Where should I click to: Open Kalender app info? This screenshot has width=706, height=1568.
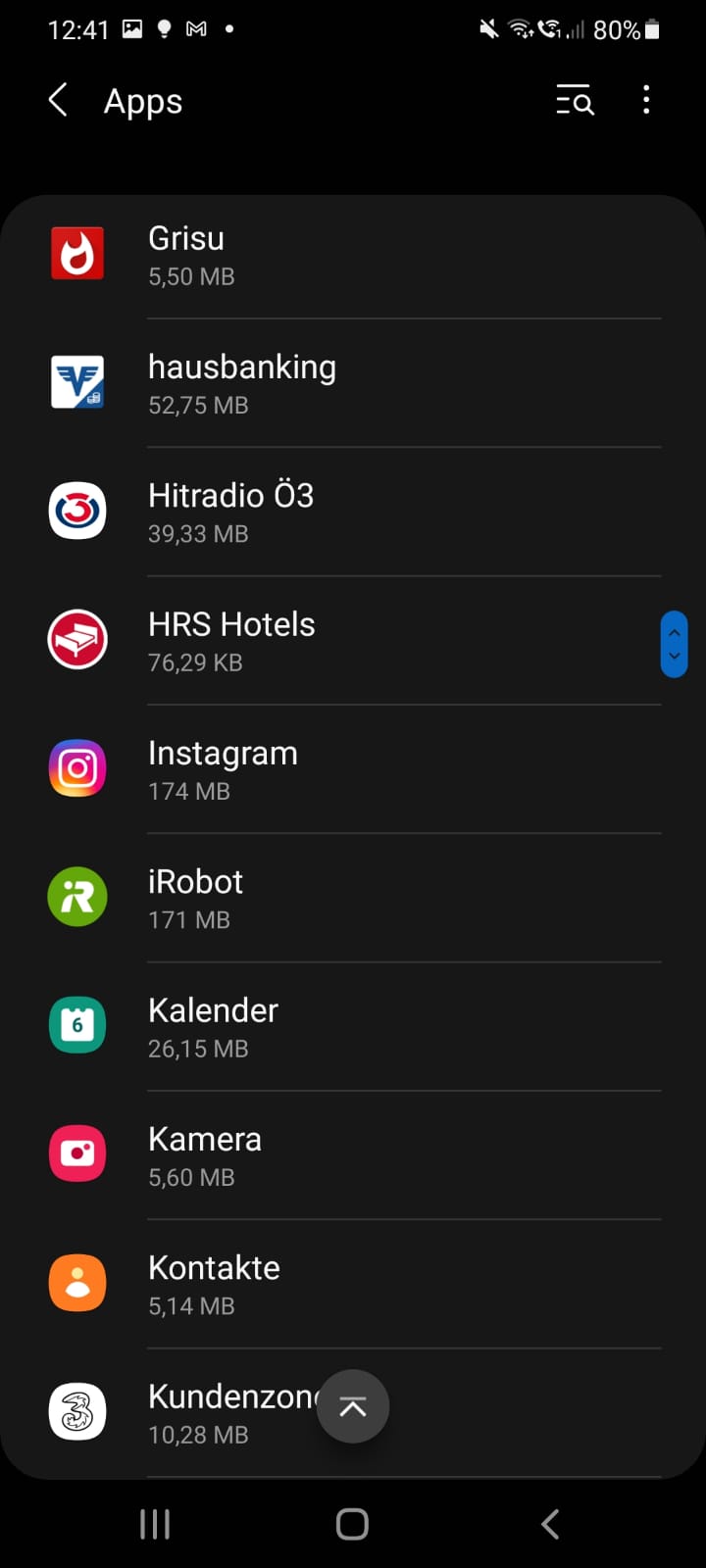(x=353, y=1026)
